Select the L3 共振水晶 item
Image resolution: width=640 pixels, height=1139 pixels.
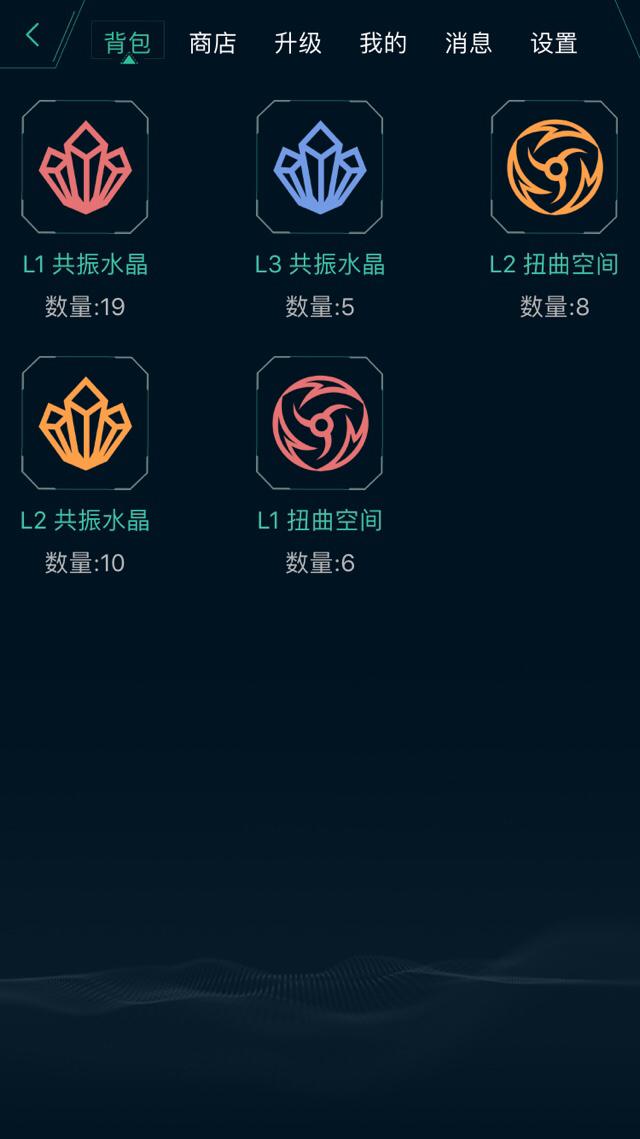[320, 167]
